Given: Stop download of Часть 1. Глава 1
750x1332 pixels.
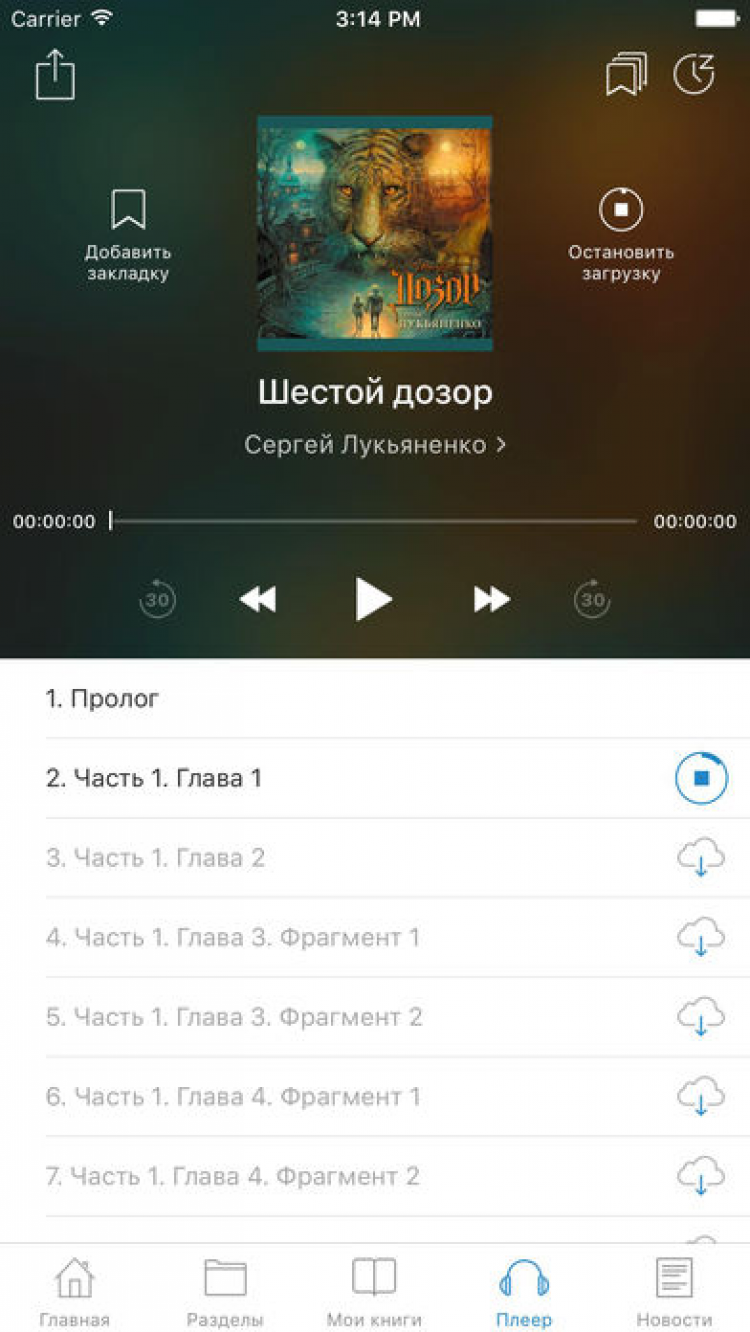Looking at the screenshot, I should pyautogui.click(x=701, y=778).
